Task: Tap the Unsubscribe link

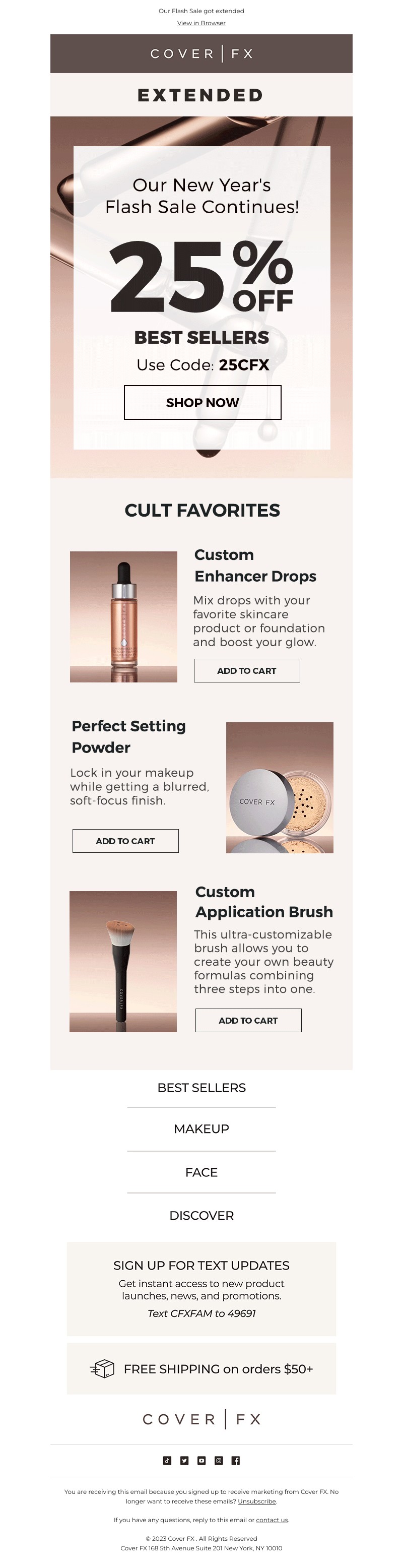Action: 256,1501
